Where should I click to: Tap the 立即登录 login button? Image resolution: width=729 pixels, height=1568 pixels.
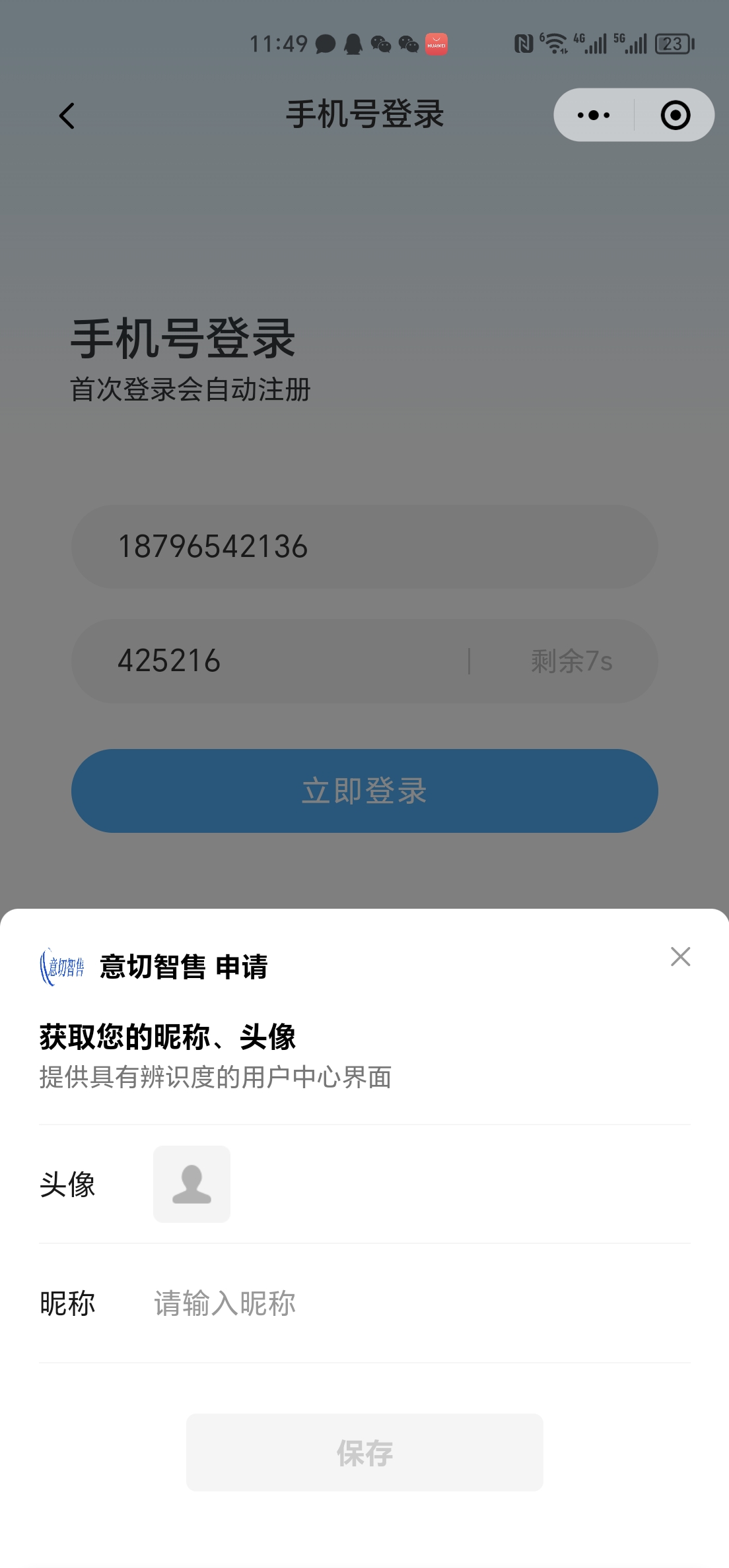(x=364, y=791)
